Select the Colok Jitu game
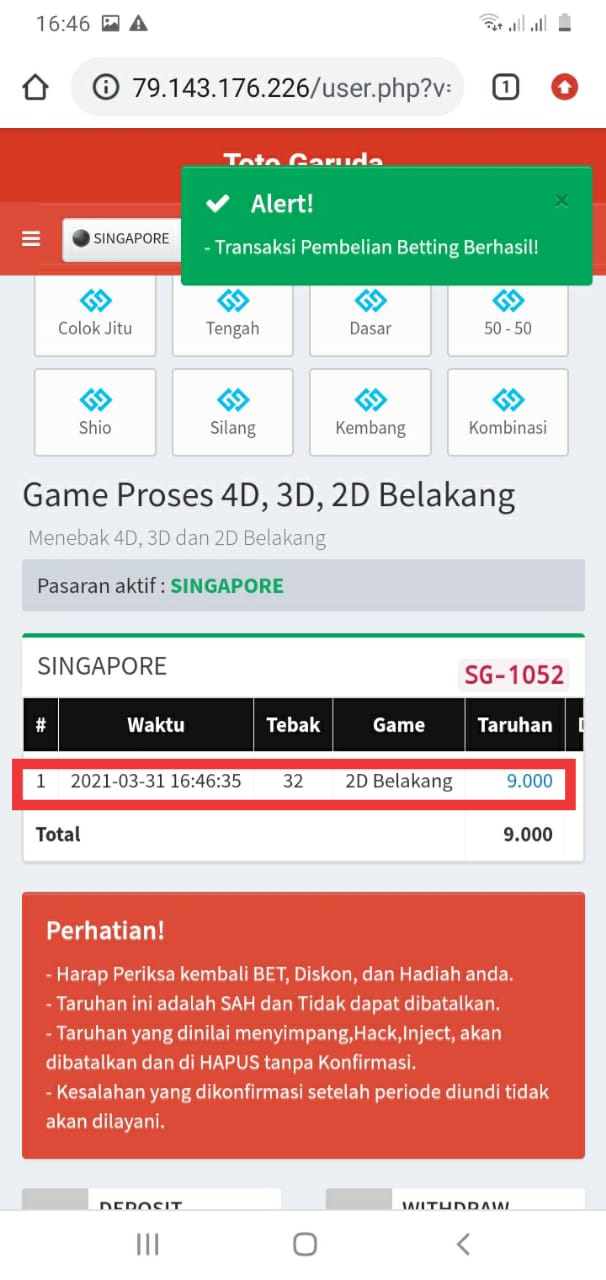 [x=95, y=312]
